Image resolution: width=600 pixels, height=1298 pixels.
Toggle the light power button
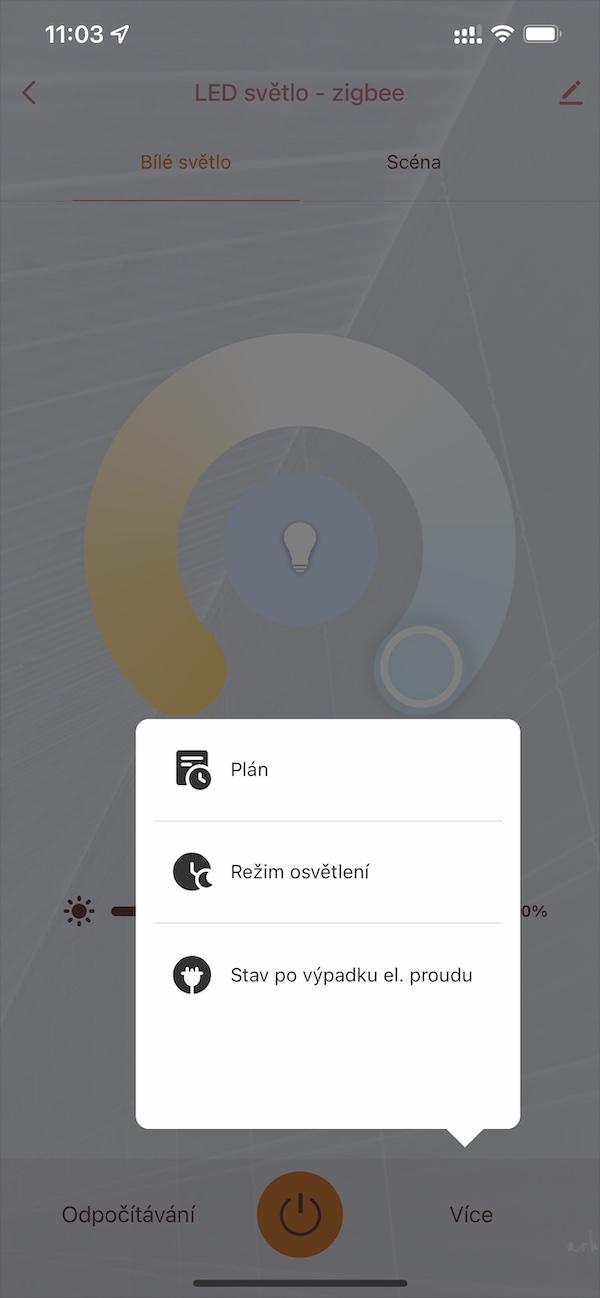[300, 1214]
